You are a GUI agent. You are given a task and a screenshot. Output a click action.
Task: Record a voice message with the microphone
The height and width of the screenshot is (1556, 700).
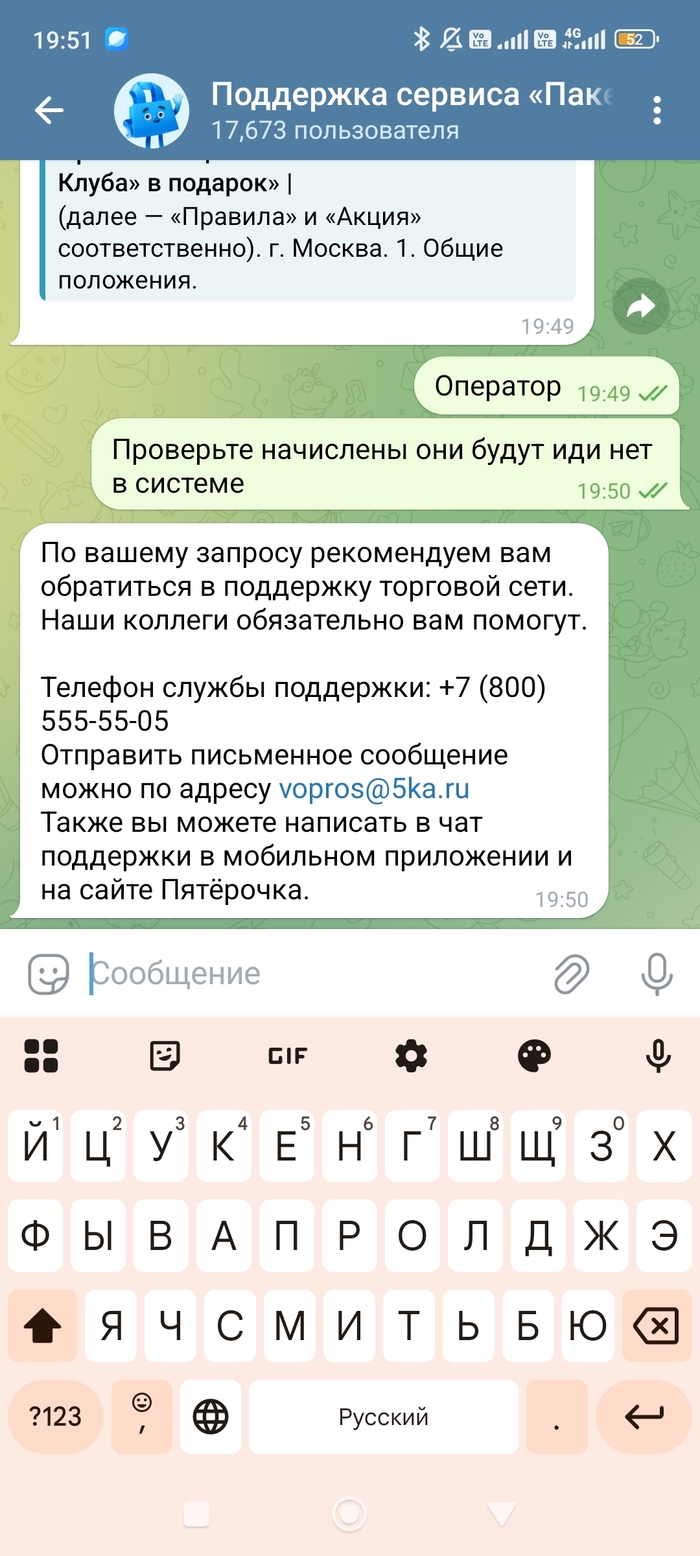tap(657, 973)
